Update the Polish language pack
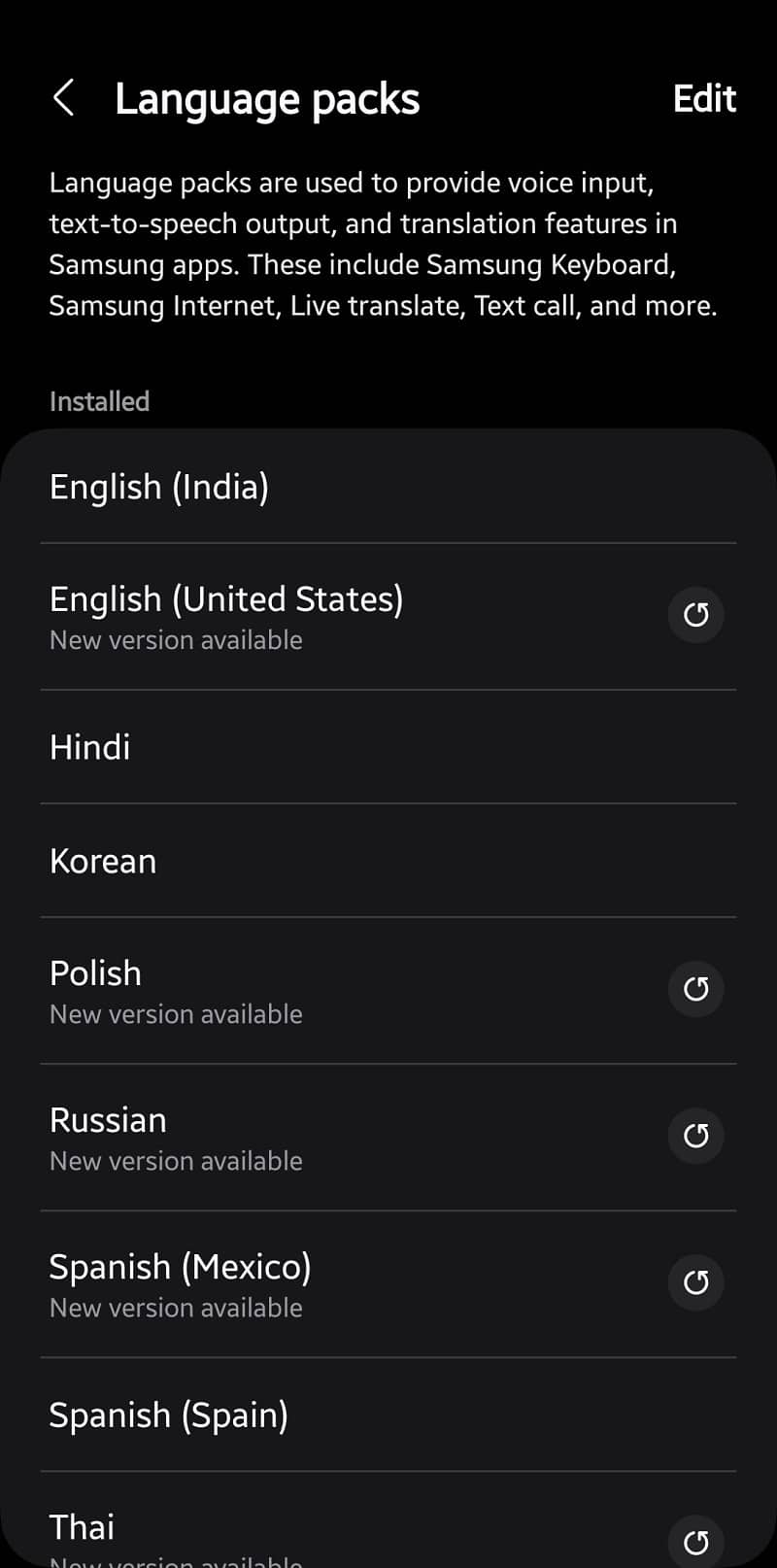 (x=696, y=989)
